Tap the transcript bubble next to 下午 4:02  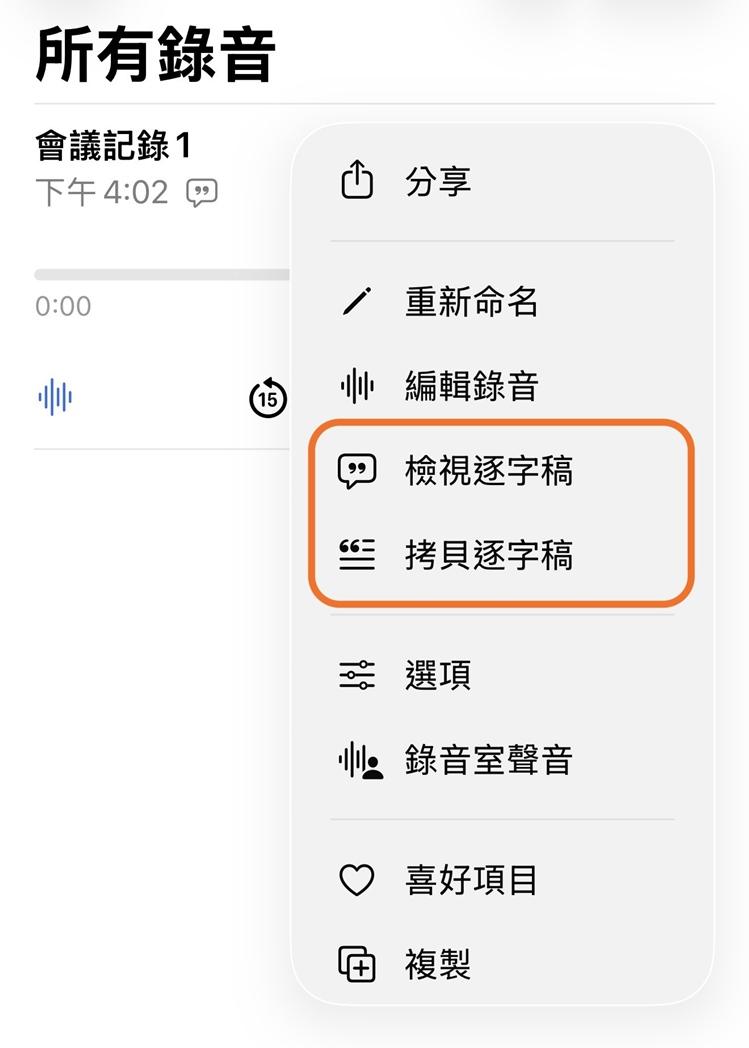pyautogui.click(x=203, y=191)
